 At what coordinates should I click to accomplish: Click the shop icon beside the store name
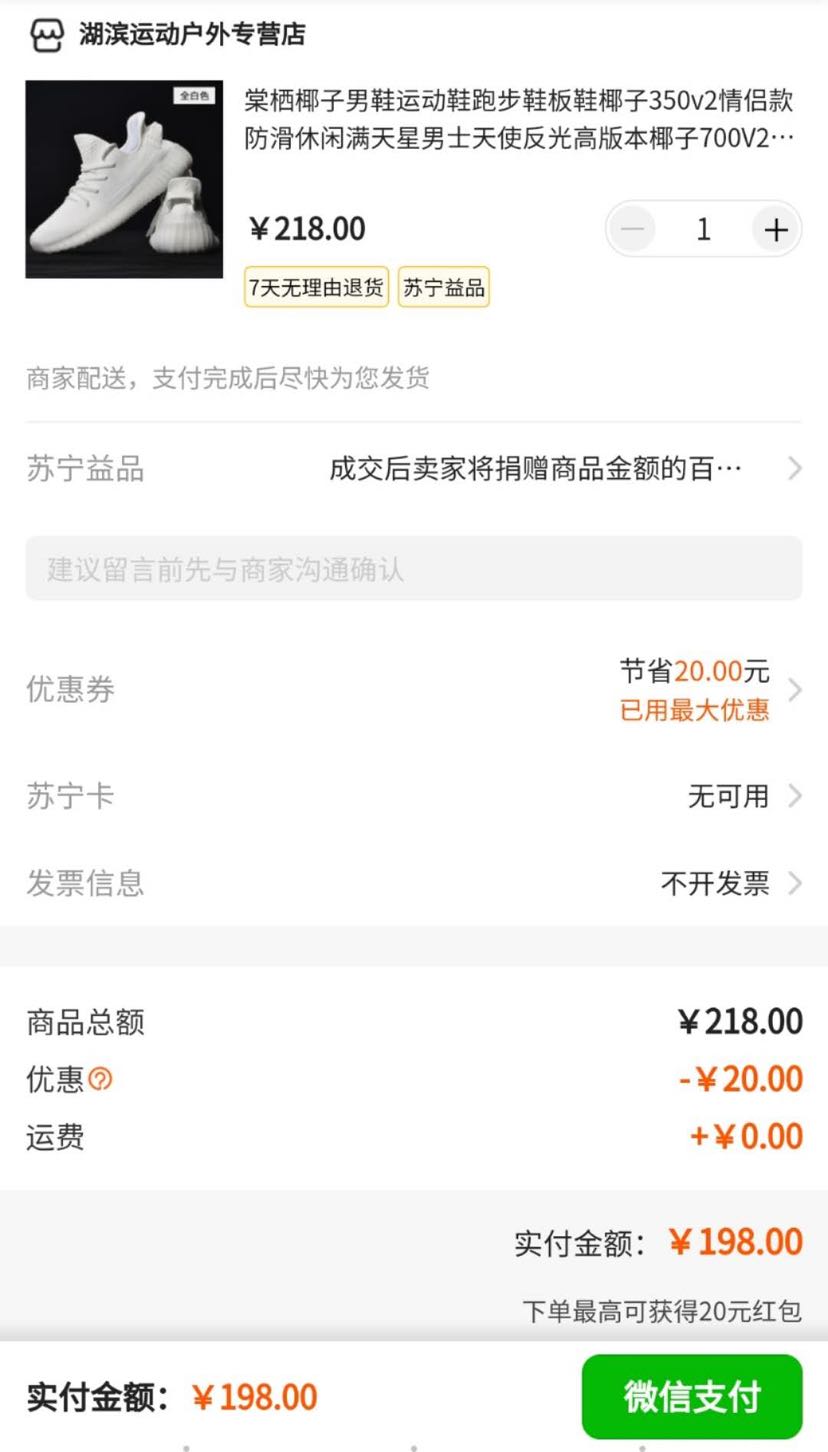point(47,34)
